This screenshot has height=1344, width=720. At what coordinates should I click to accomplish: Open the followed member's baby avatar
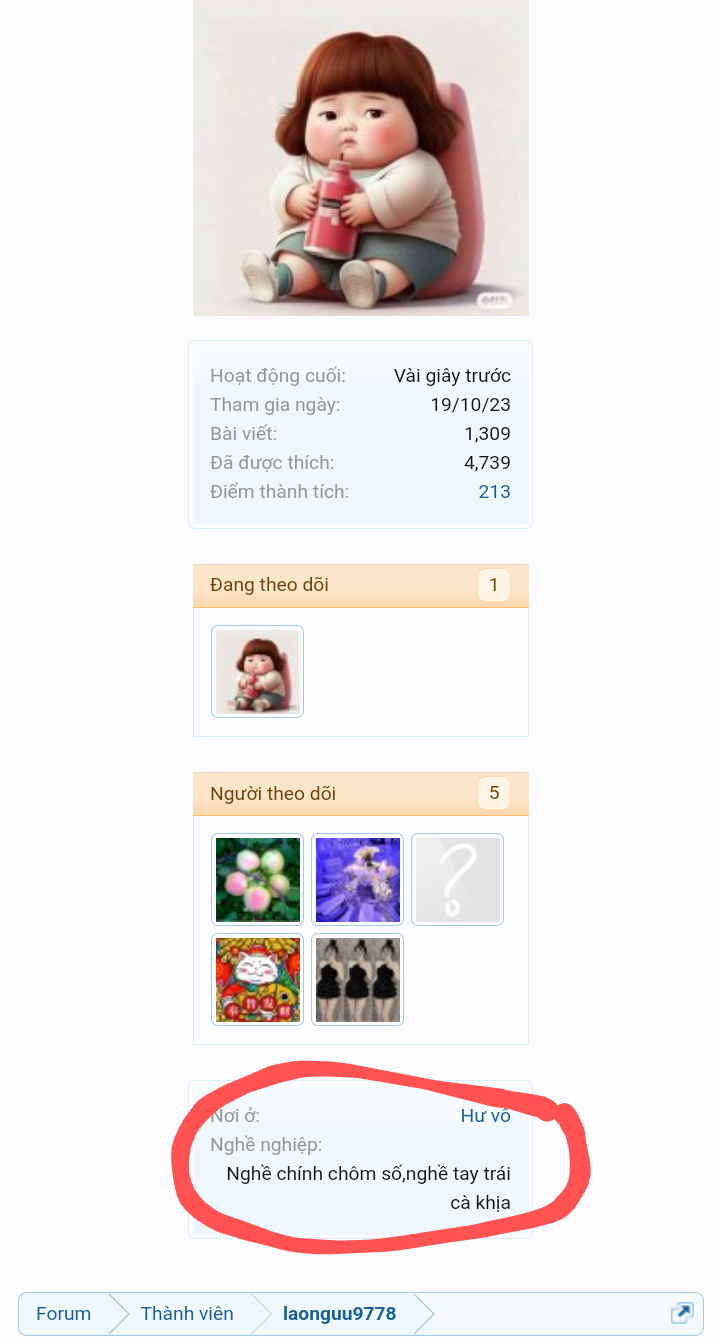pos(257,671)
